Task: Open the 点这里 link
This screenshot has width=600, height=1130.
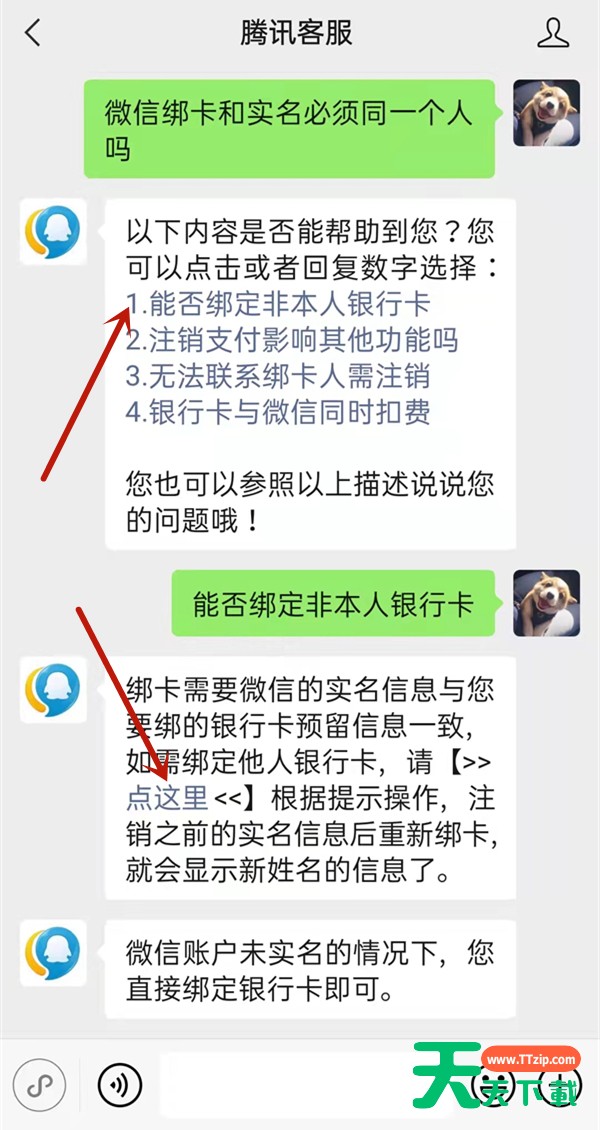Action: [x=167, y=798]
